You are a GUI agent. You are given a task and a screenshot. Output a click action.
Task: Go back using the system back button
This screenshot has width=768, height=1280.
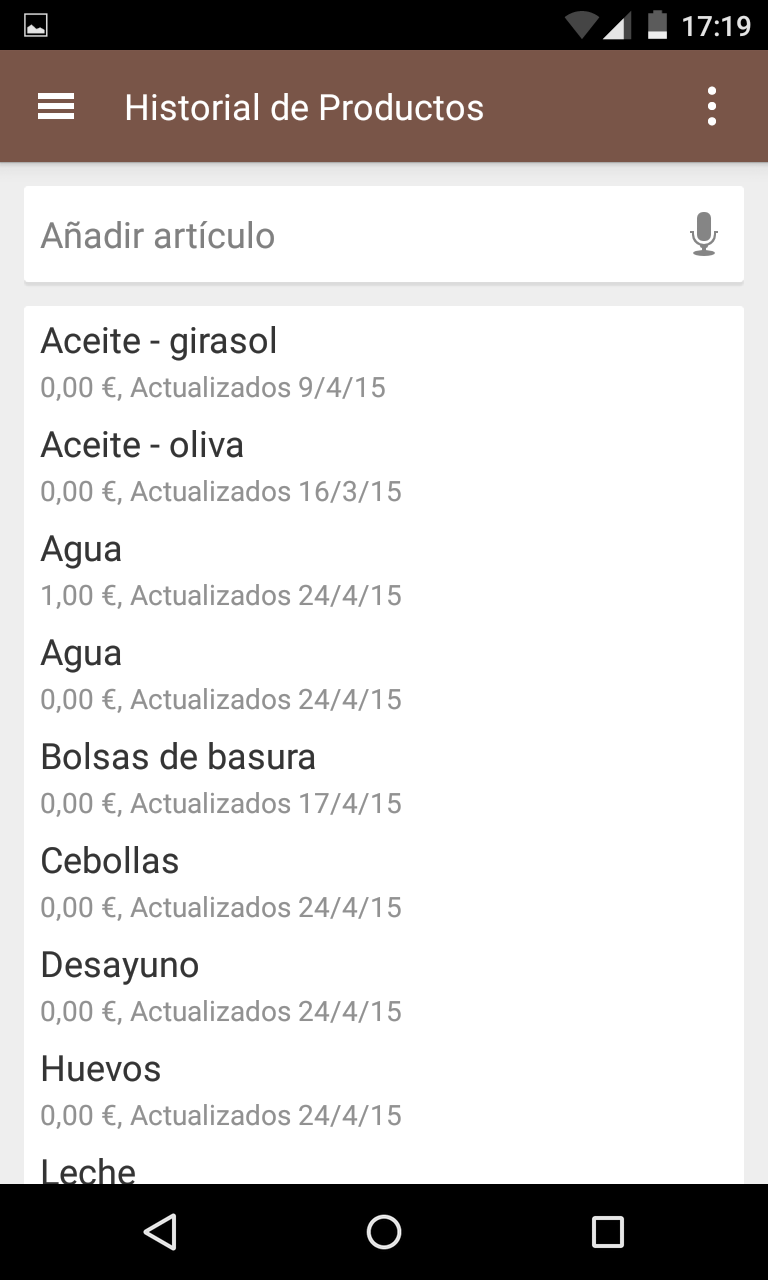[160, 1232]
